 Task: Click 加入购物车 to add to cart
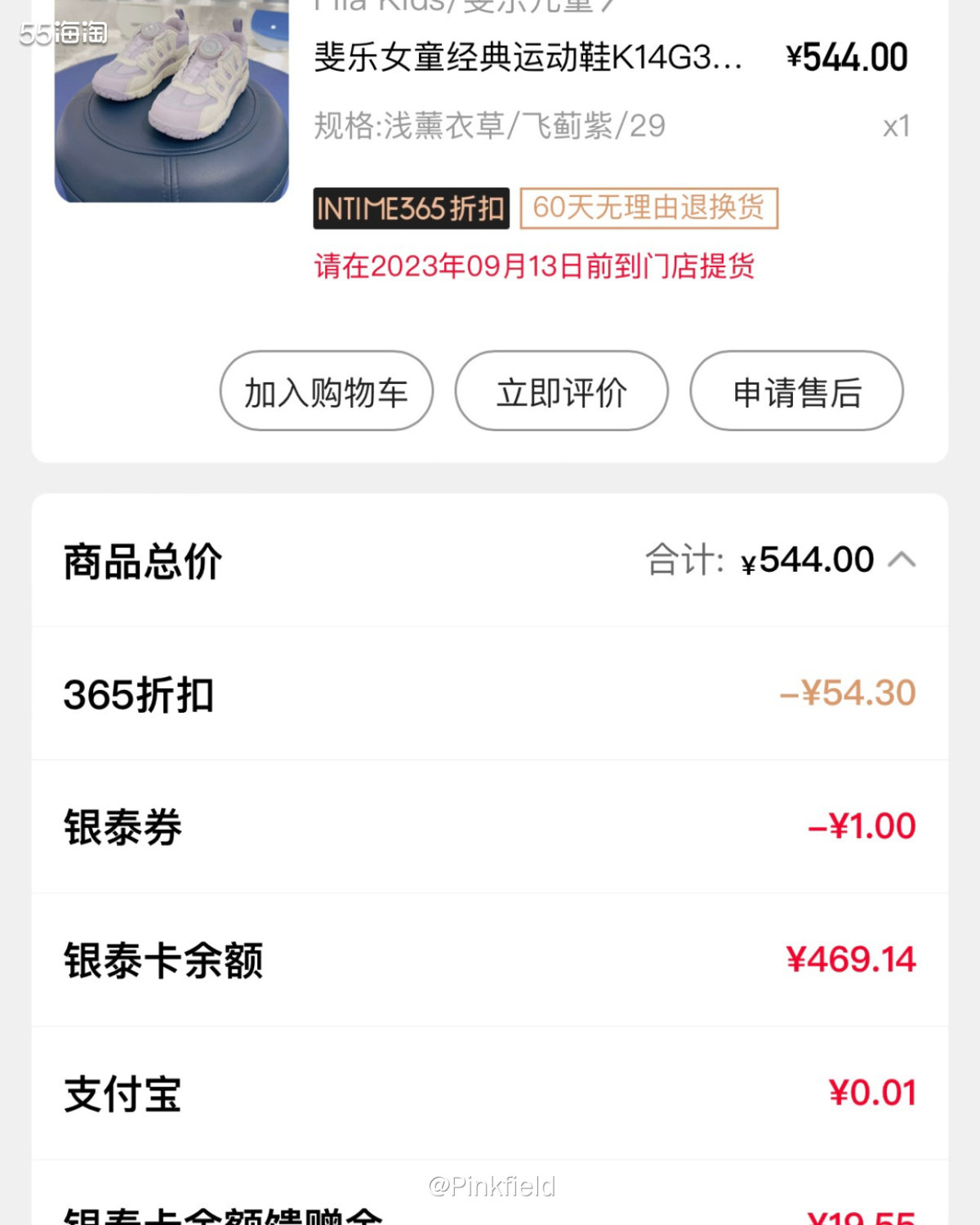coord(326,392)
